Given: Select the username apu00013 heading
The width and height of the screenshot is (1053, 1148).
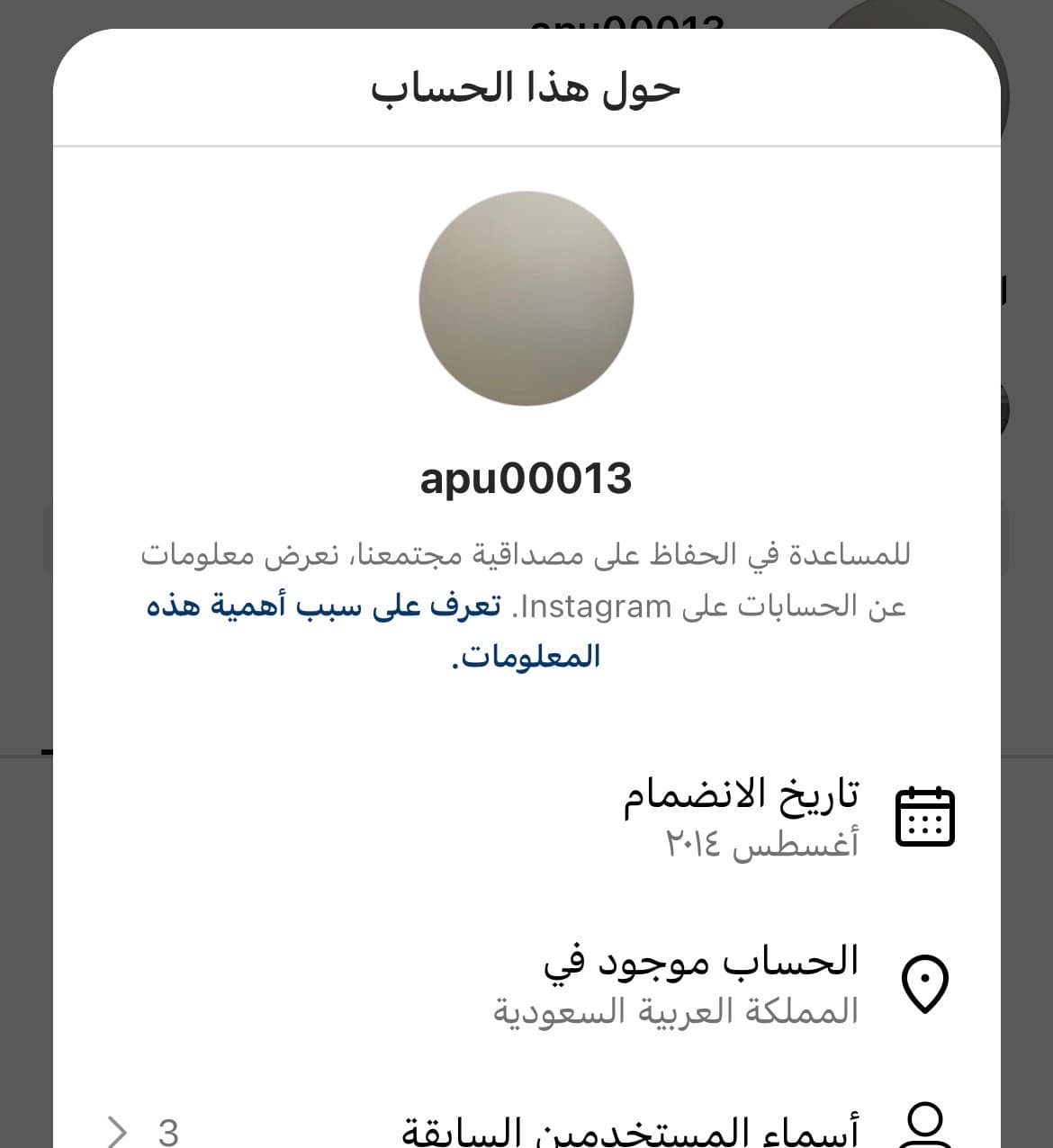Looking at the screenshot, I should coord(526,479).
